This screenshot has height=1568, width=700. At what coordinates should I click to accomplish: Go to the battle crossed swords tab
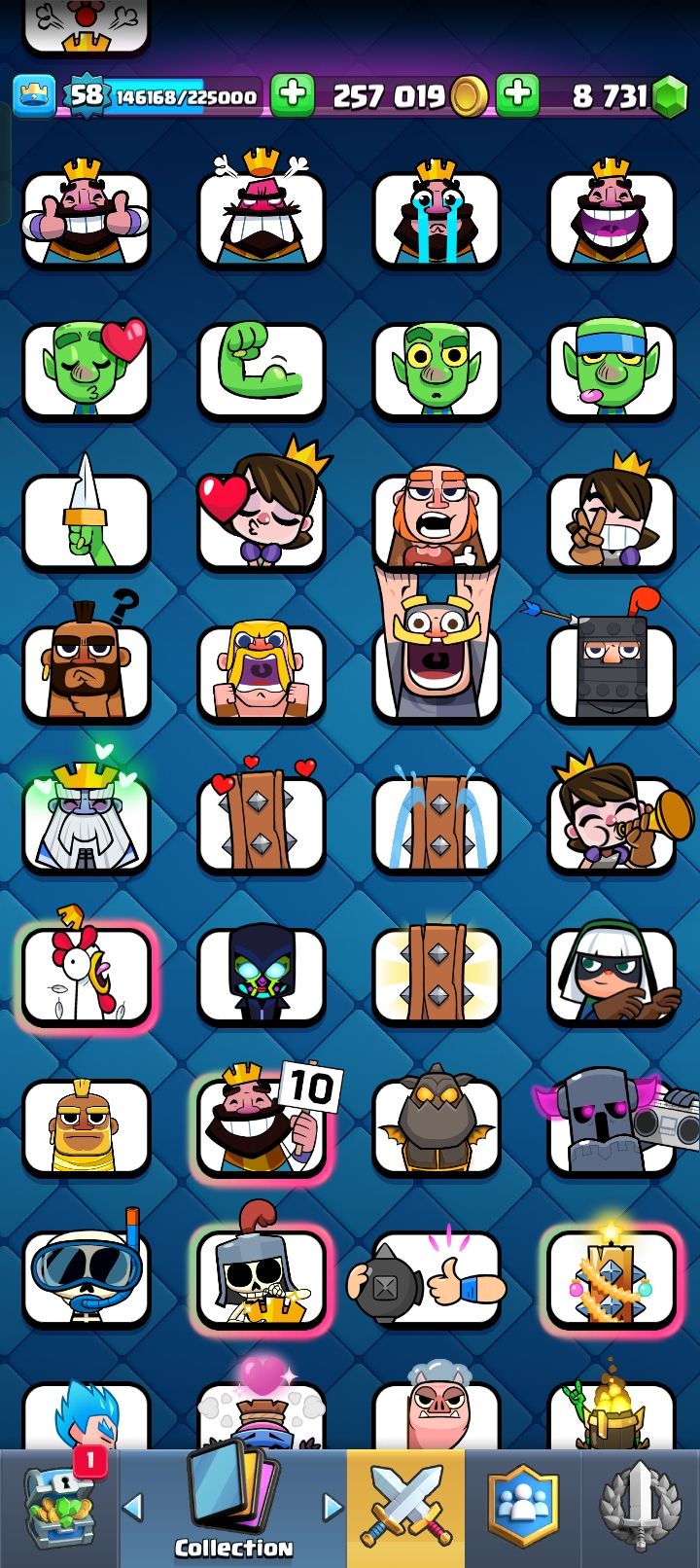pyautogui.click(x=405, y=1510)
